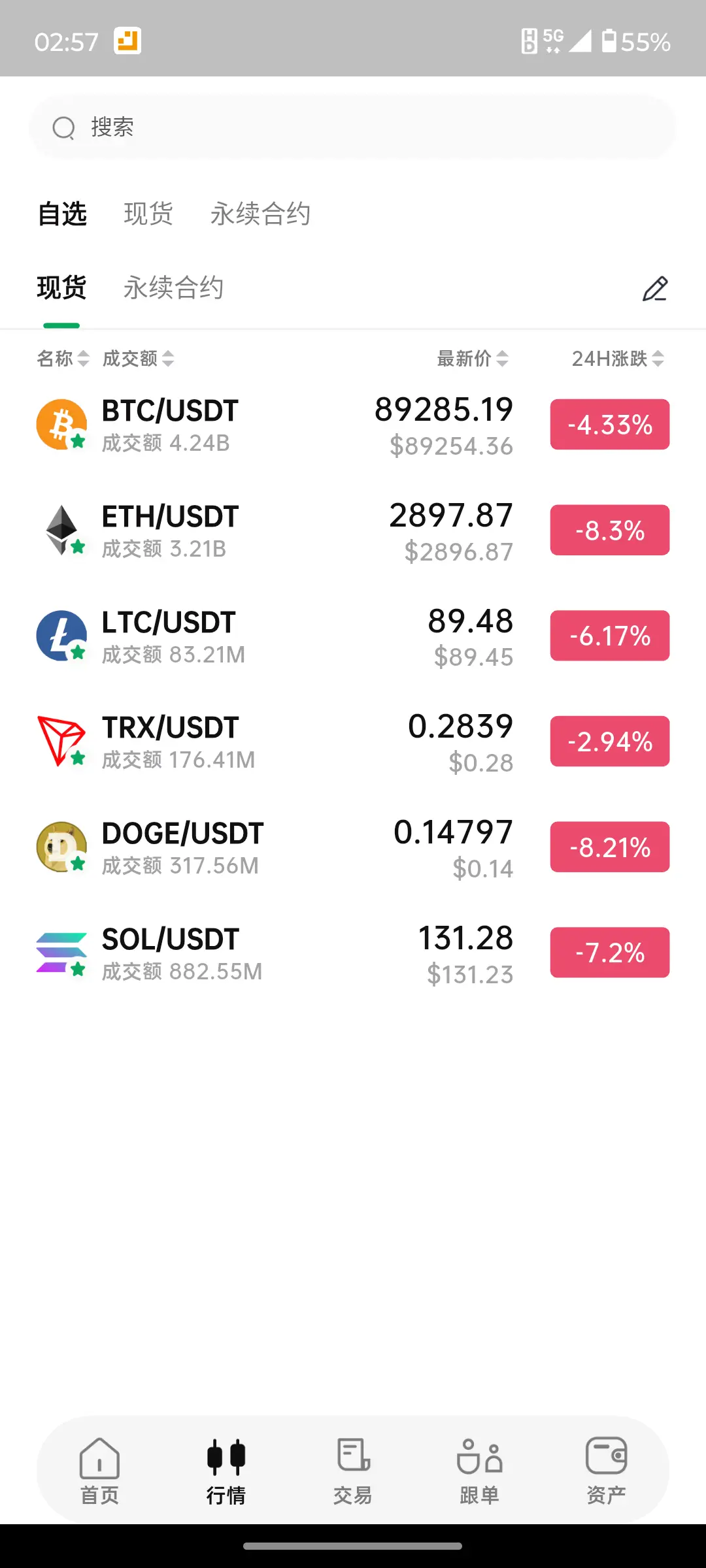The width and height of the screenshot is (706, 1568).
Task: Switch to the top 永续合约 market tab
Action: coord(260,214)
